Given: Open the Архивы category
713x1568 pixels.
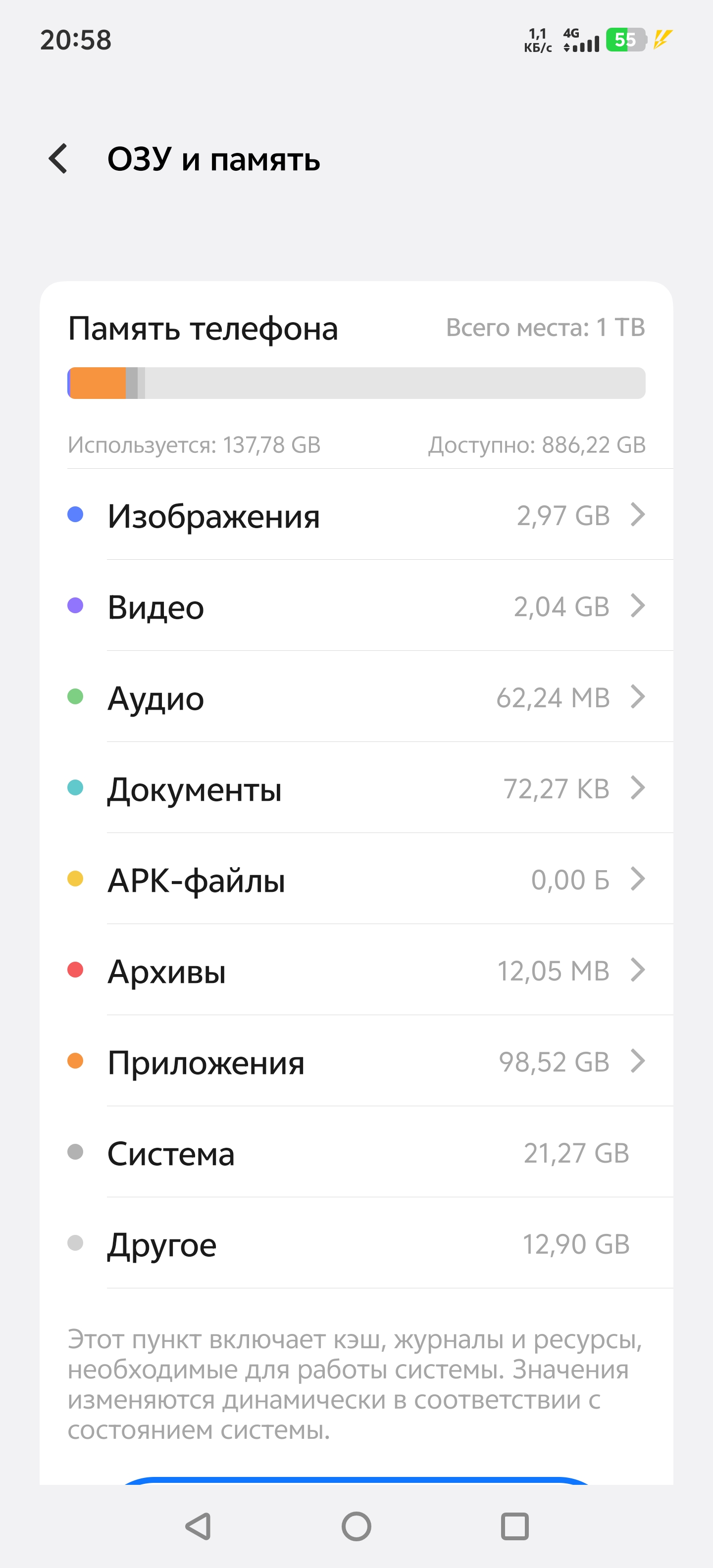Looking at the screenshot, I should coord(356,970).
